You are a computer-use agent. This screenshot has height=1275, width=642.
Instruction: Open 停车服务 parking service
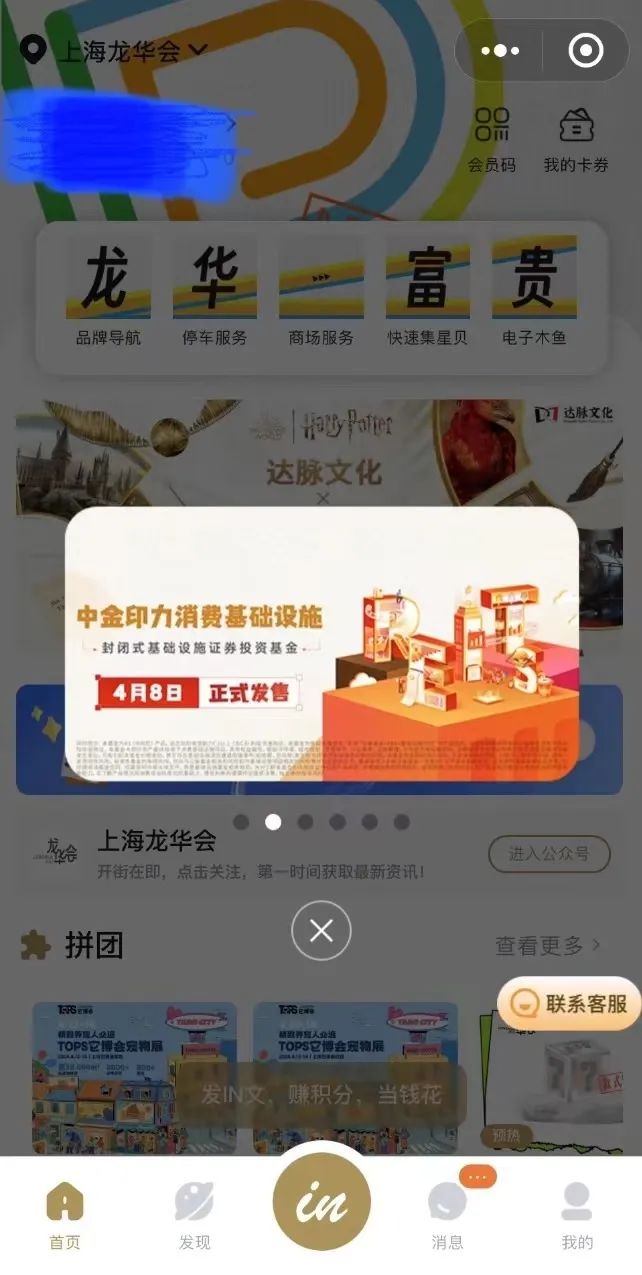pyautogui.click(x=214, y=292)
